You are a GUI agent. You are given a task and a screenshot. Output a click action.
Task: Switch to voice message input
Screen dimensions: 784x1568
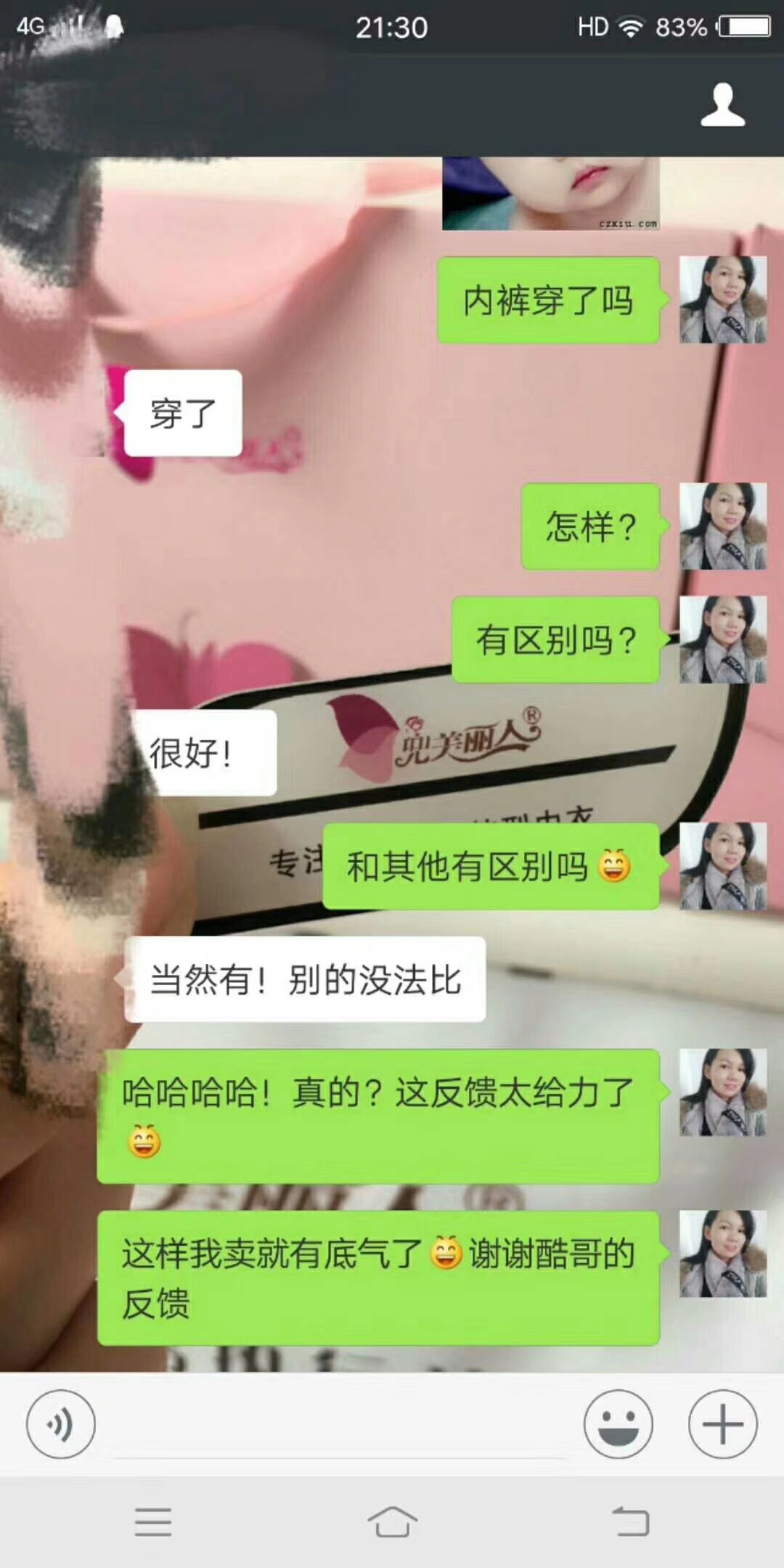(60, 1424)
